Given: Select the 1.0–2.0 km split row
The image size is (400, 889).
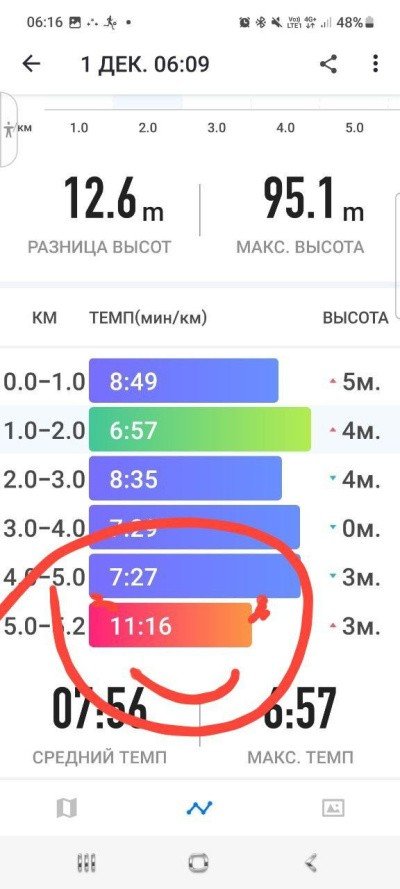Looking at the screenshot, I should 200,429.
